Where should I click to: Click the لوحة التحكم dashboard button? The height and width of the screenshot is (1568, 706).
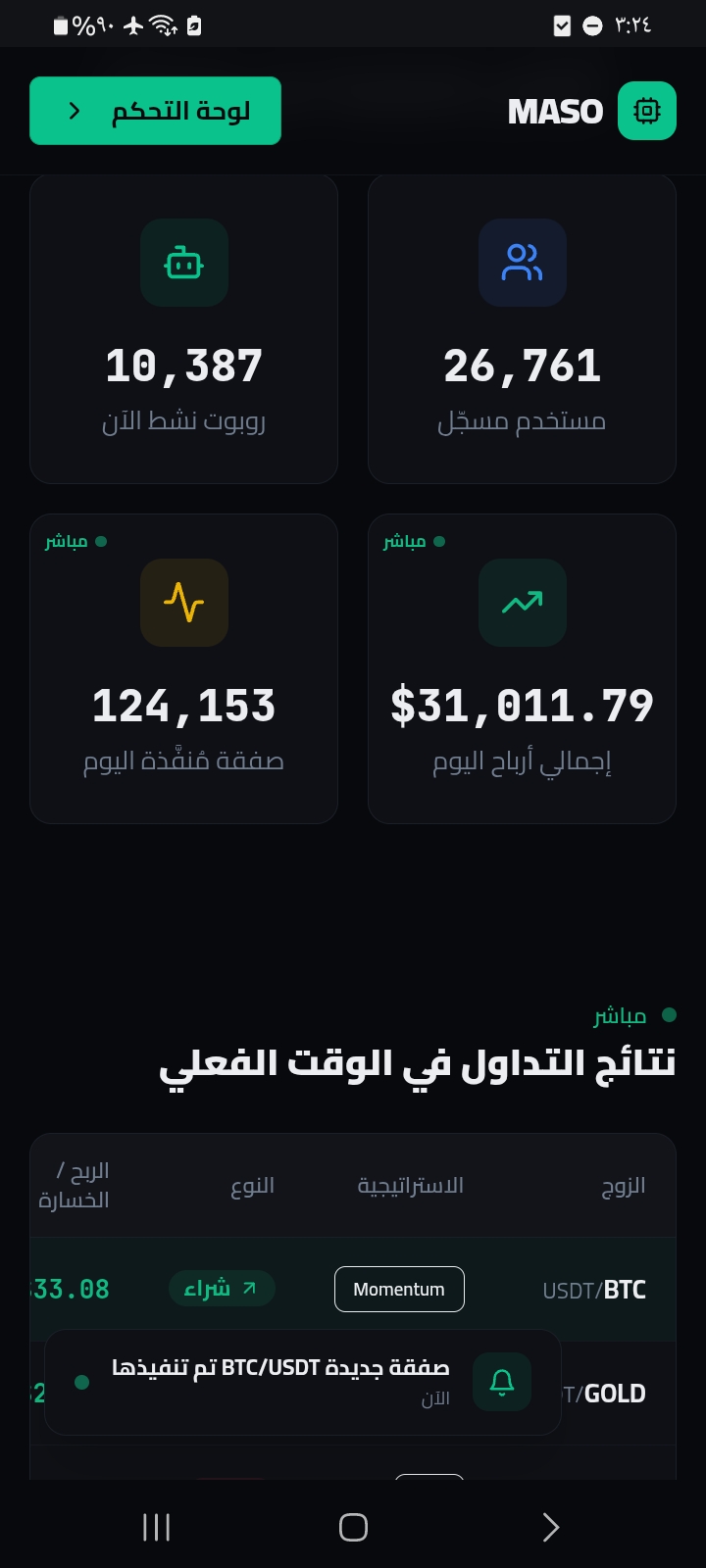coord(154,111)
